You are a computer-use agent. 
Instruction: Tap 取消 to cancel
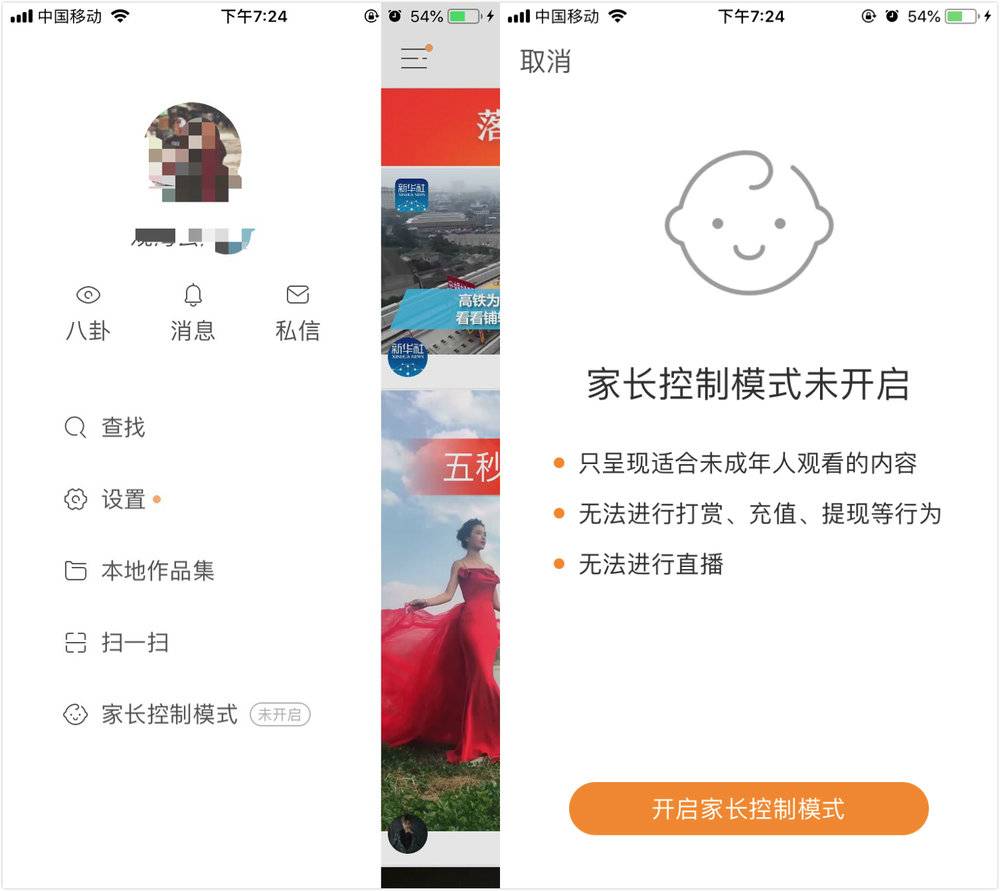coord(545,61)
